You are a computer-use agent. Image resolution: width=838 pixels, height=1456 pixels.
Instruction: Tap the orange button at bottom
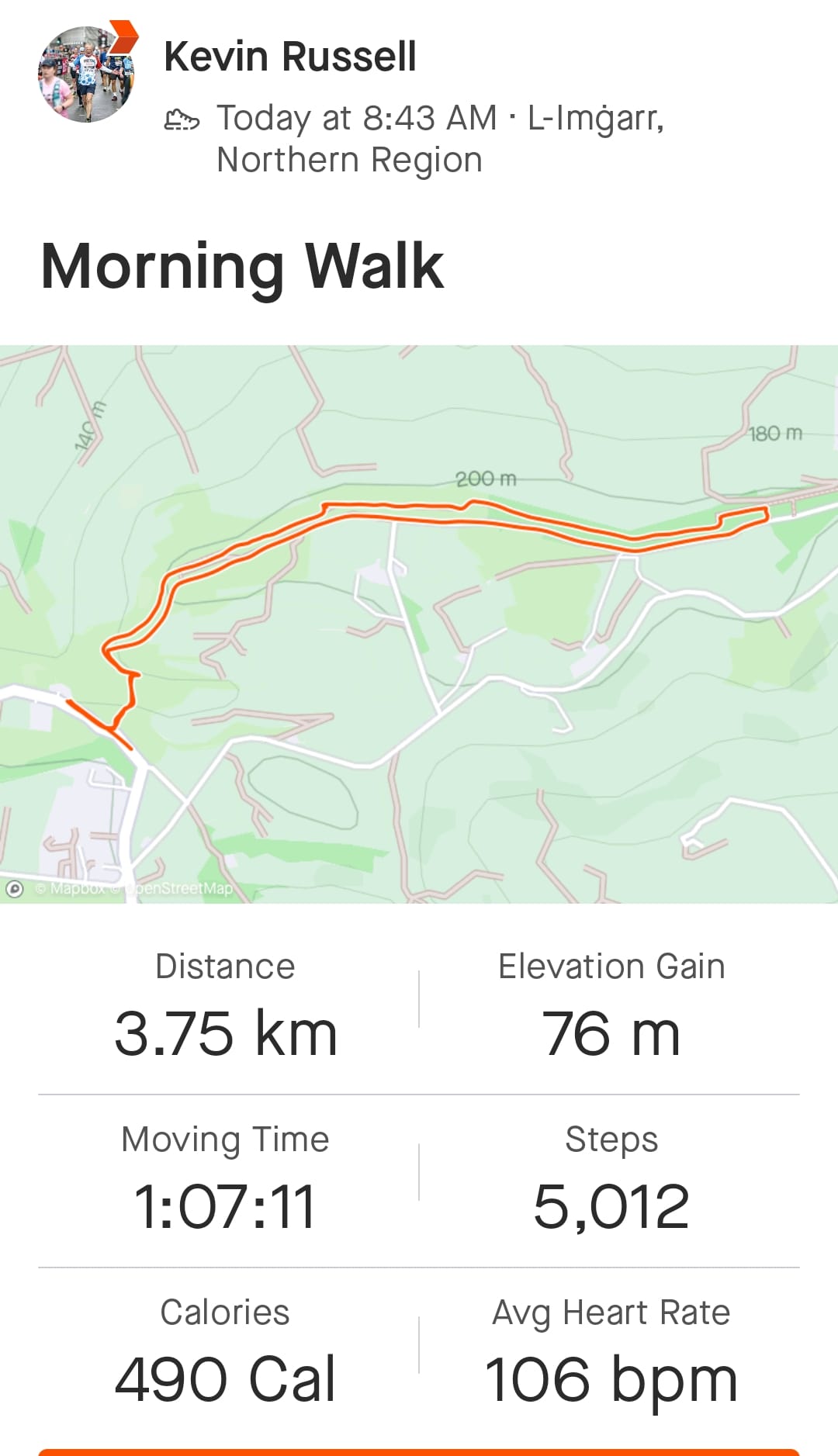[419, 1452]
